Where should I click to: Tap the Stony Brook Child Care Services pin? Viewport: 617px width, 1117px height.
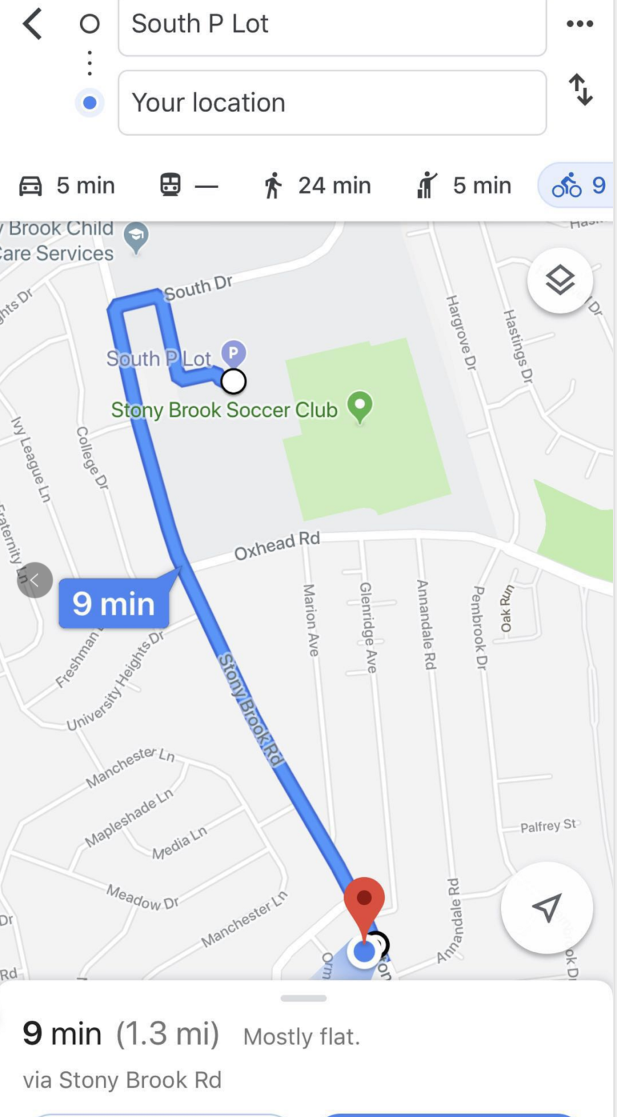click(x=136, y=236)
